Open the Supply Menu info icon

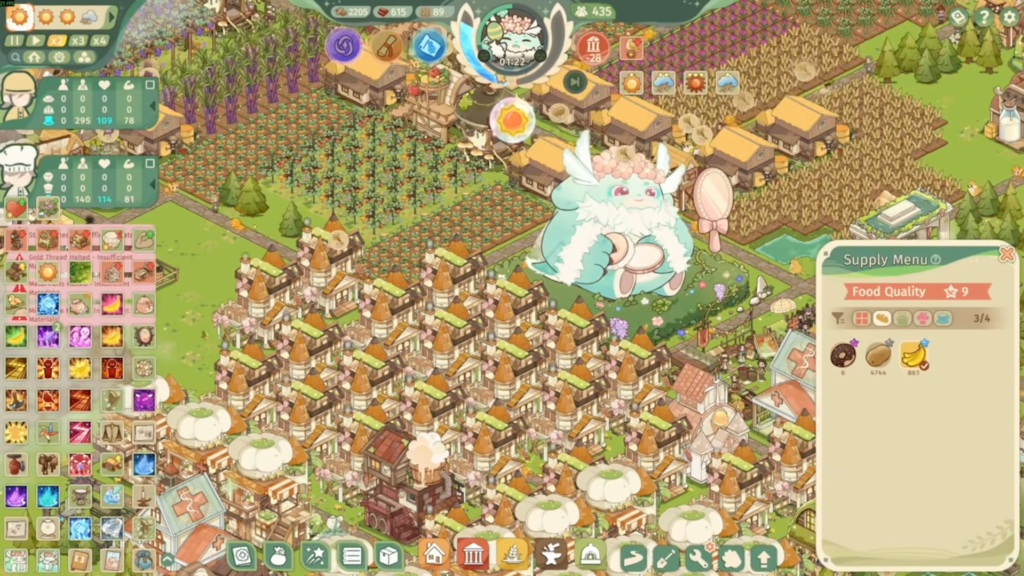coord(935,260)
